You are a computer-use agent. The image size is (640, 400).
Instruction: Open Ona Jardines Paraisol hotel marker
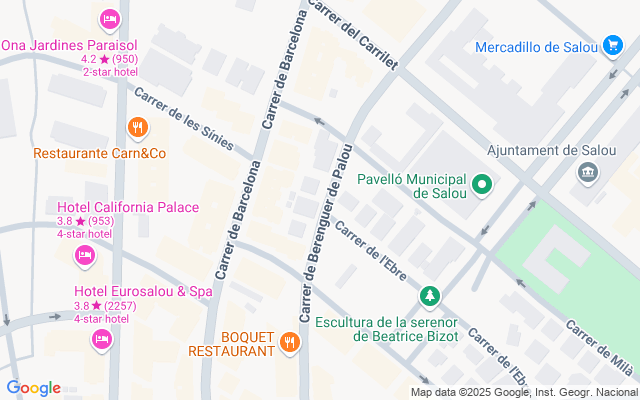pos(110,18)
